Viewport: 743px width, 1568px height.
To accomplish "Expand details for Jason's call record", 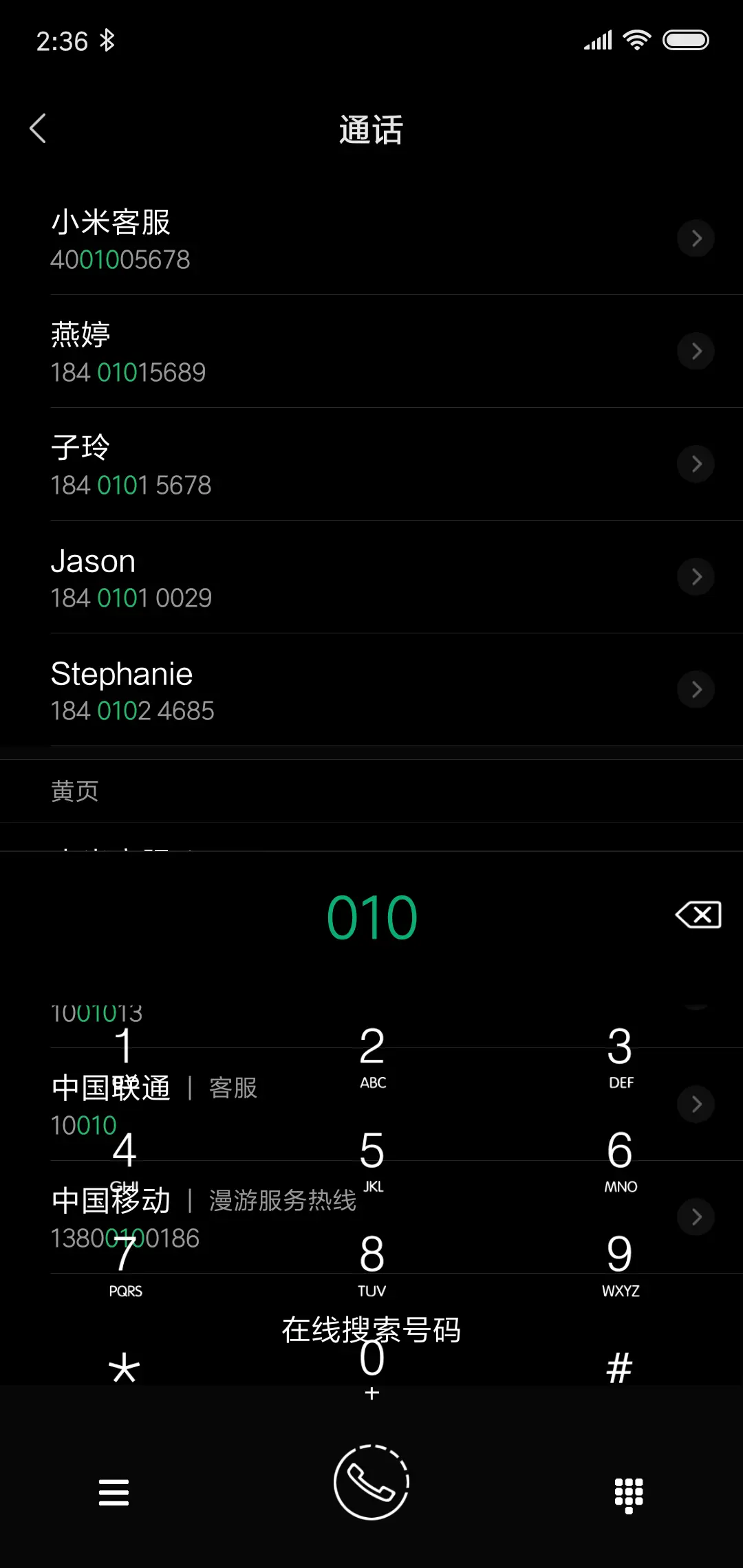I will (x=696, y=577).
